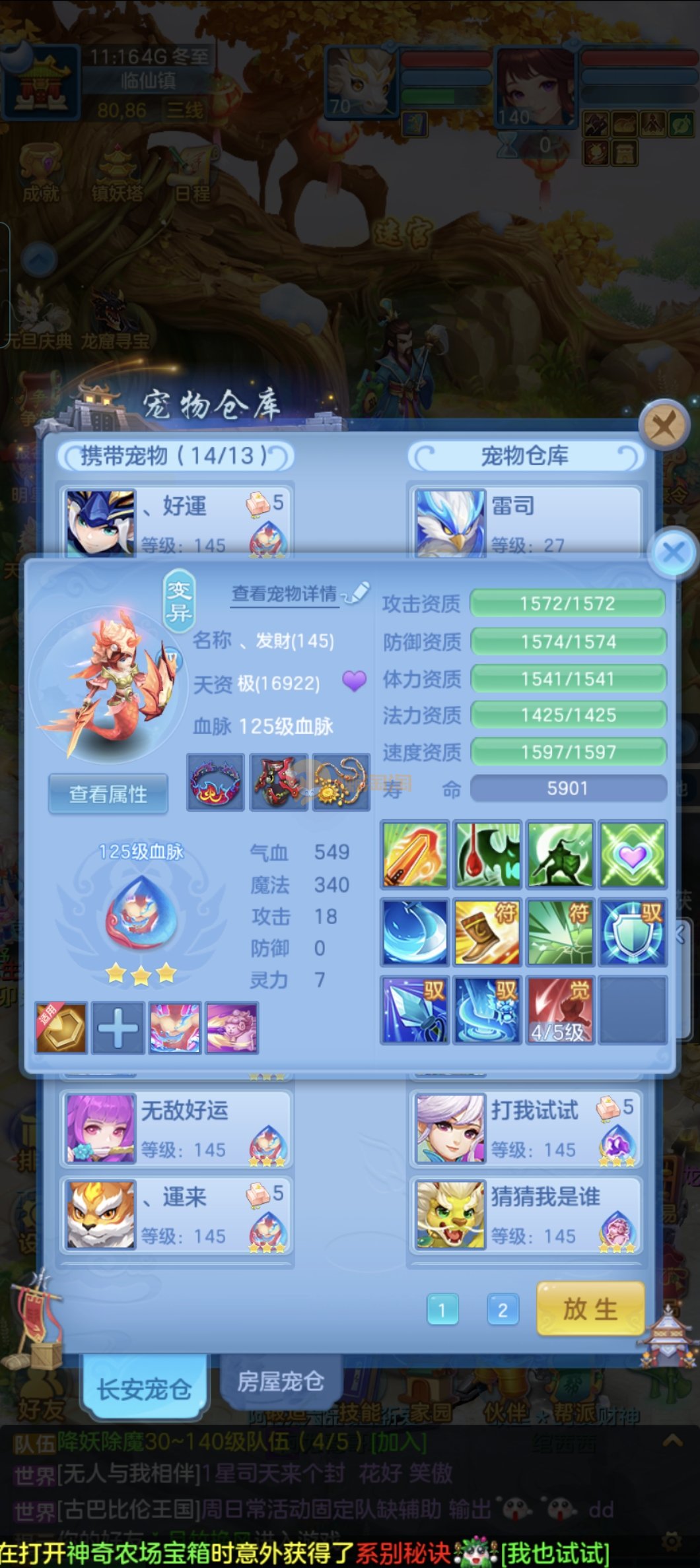Tap the 放生 button
Screen dimensions: 700x1568
pyautogui.click(x=590, y=1309)
